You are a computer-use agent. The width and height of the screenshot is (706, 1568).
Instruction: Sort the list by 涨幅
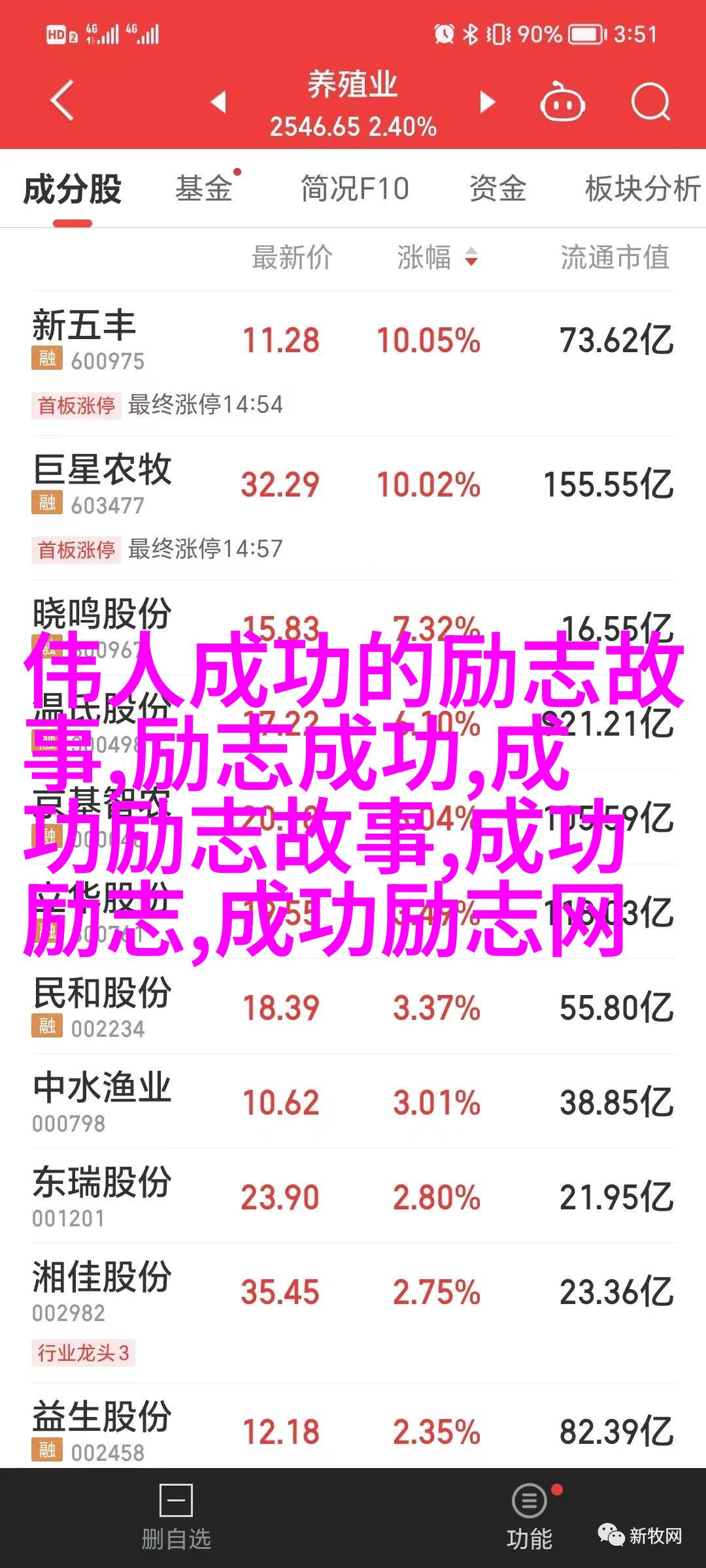[437, 257]
